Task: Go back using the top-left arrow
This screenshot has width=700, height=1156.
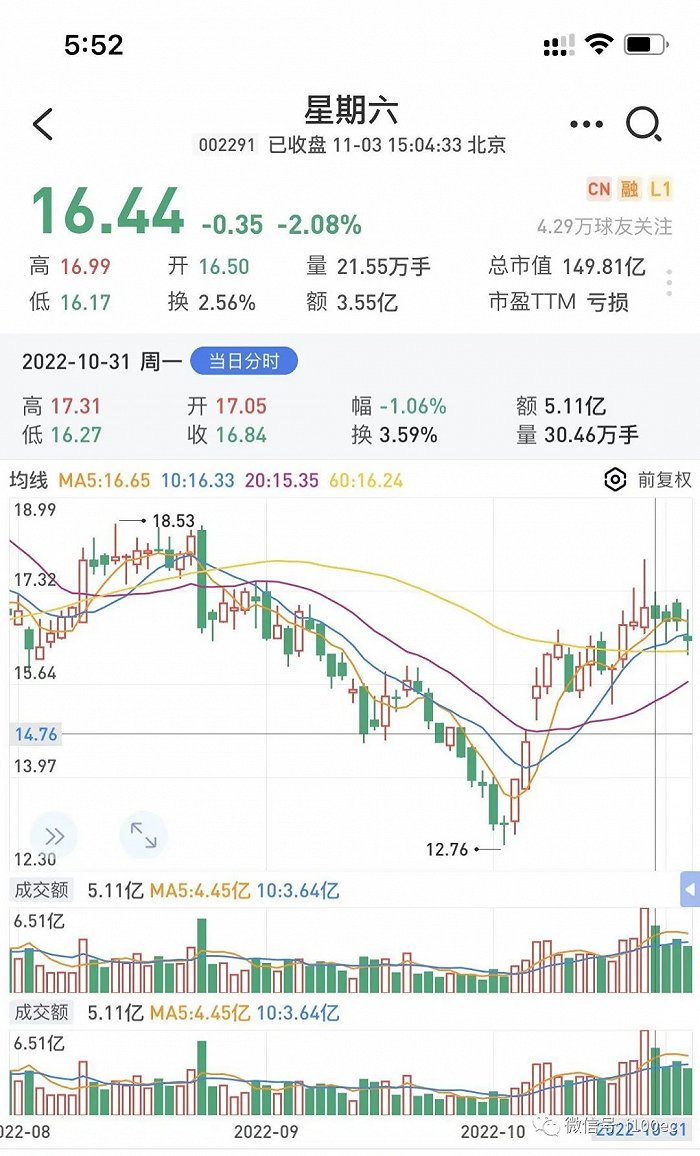Action: click(43, 125)
